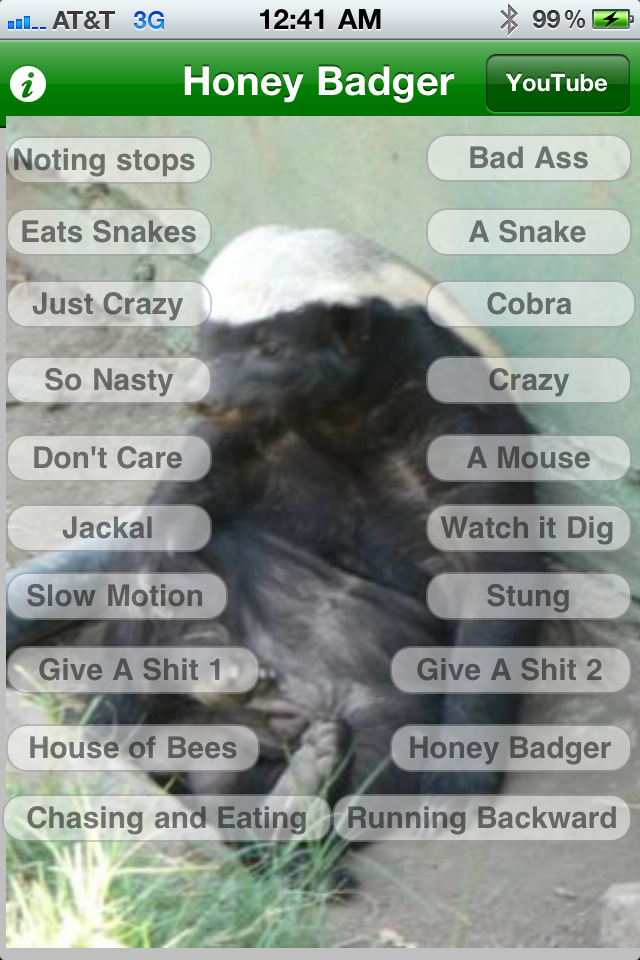Image resolution: width=640 pixels, height=960 pixels.
Task: Open the info icon
Action: tap(28, 84)
